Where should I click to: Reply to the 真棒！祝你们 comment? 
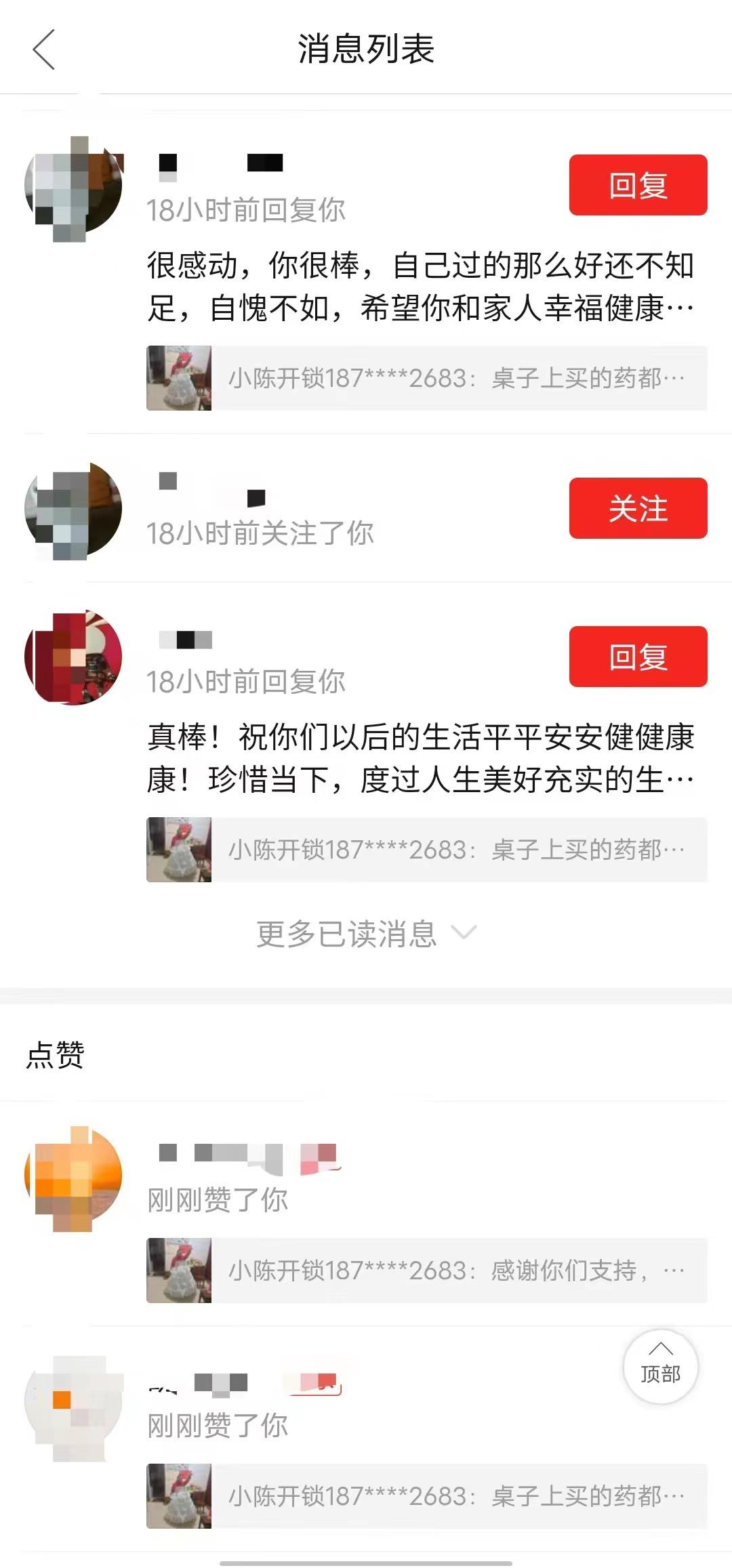pyautogui.click(x=638, y=657)
